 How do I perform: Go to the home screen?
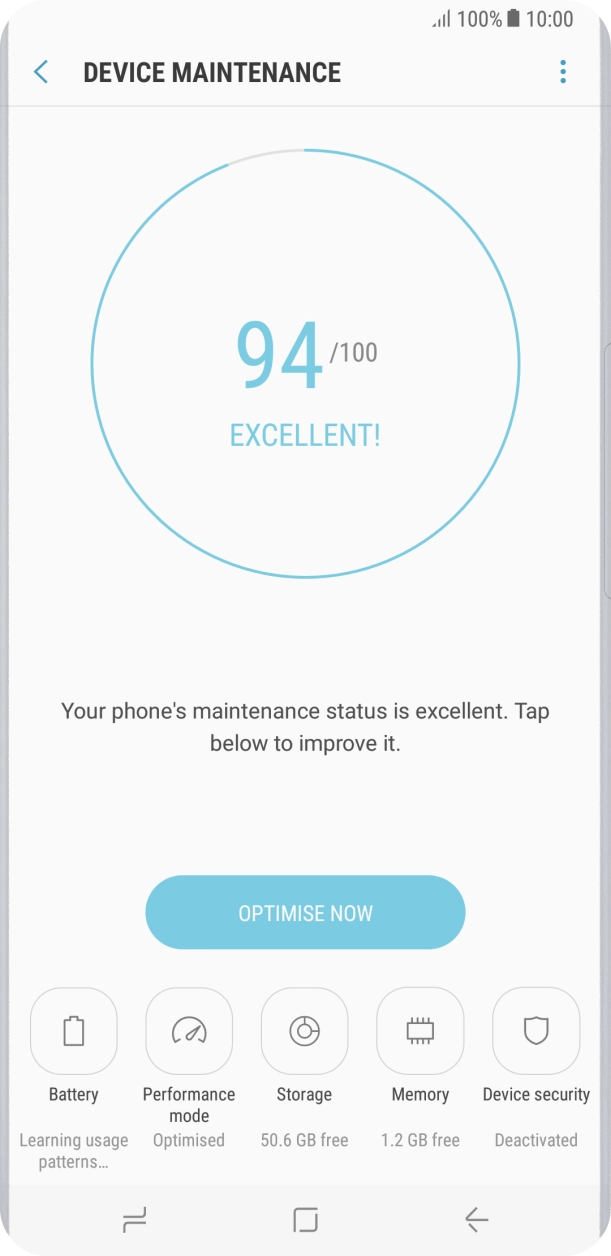tap(305, 1219)
